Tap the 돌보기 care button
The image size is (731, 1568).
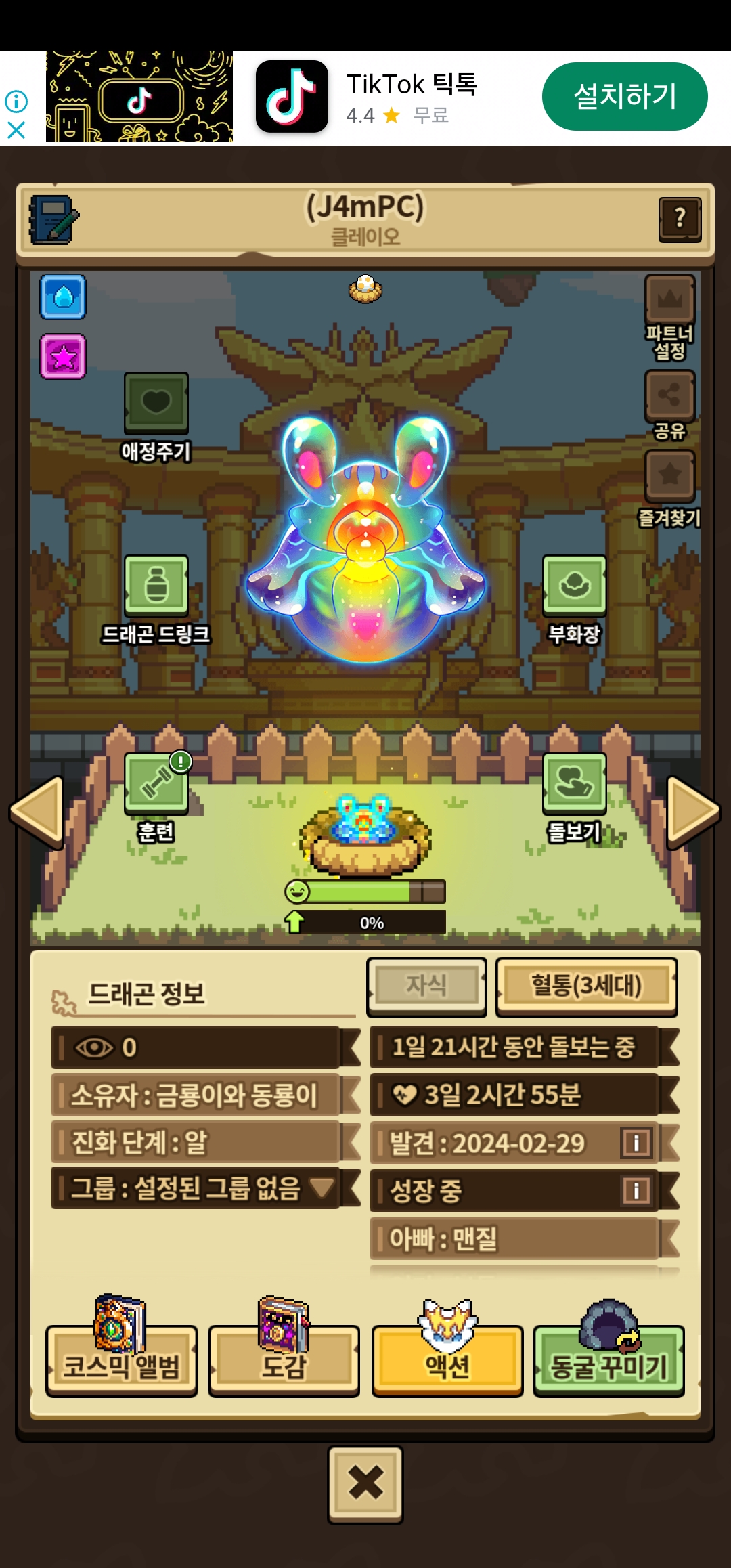574,784
